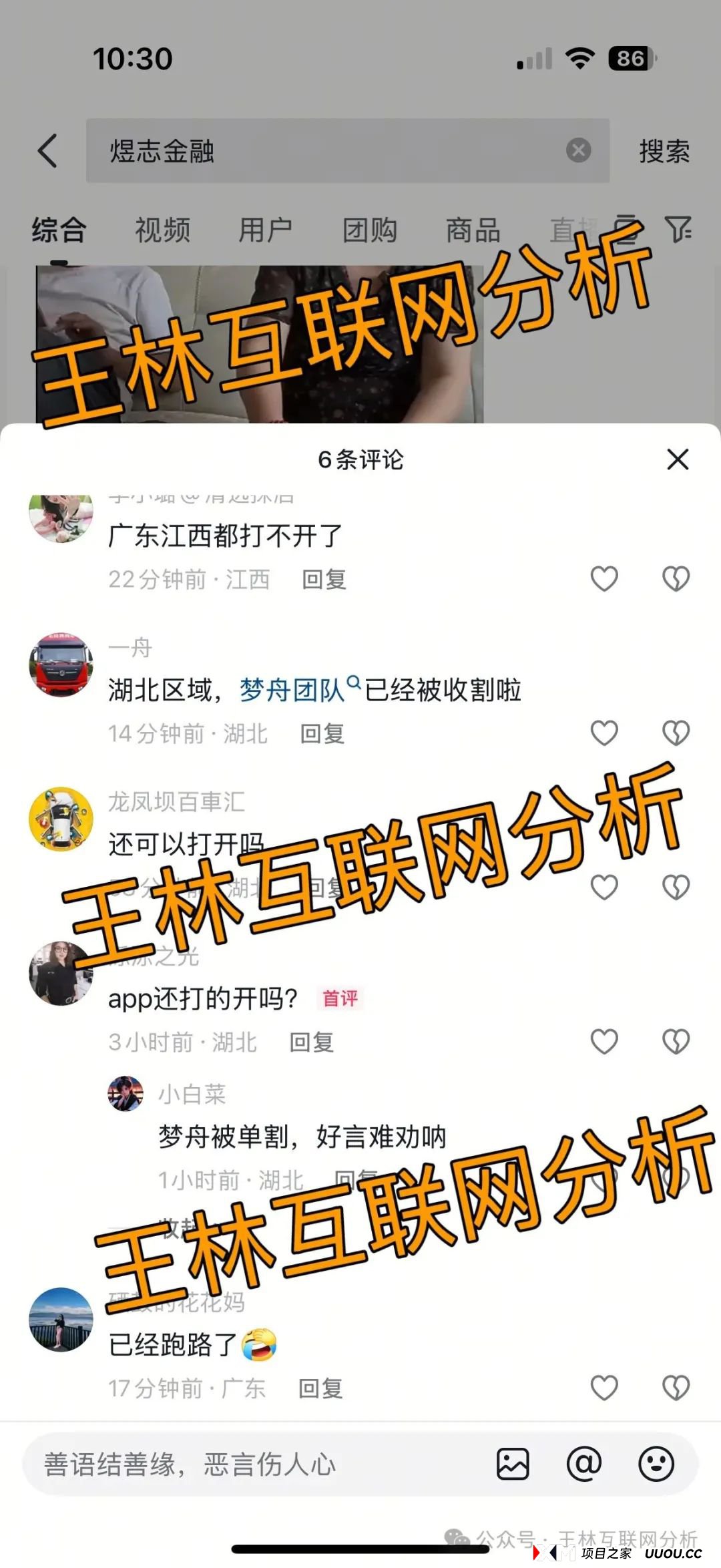Like the comment app还打的开吗
The height and width of the screenshot is (1568, 721).
[x=605, y=1040]
